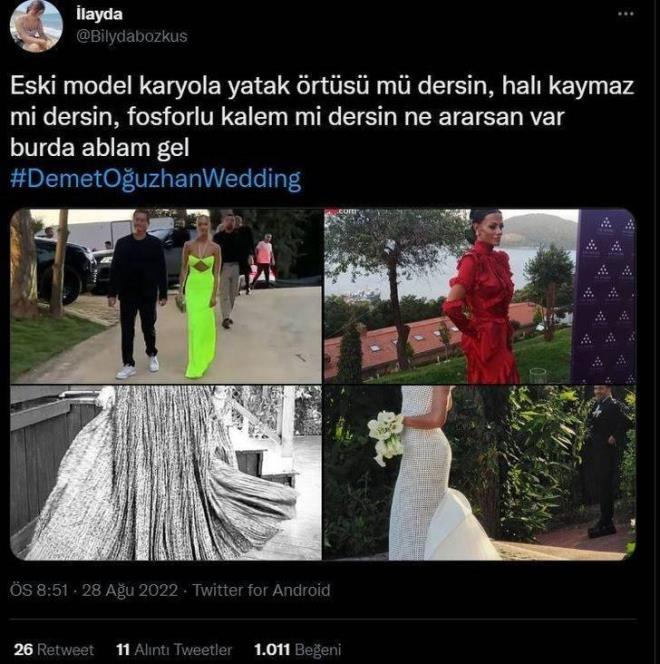Image resolution: width=660 pixels, height=664 pixels.
Task: Open the black-and-white gown photo
Action: click(x=166, y=473)
